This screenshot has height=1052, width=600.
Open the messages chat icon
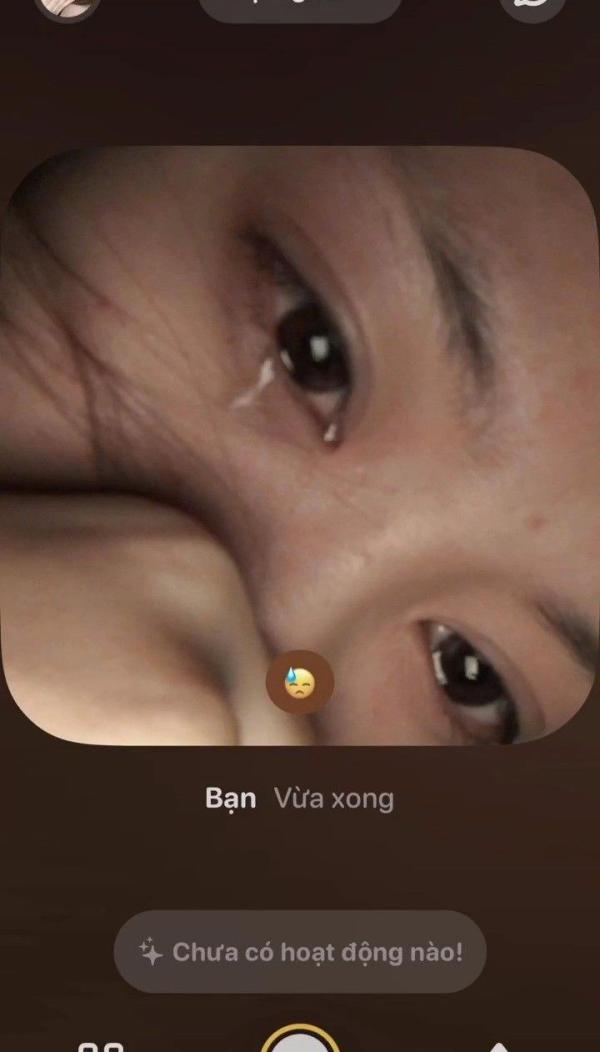pyautogui.click(x=532, y=6)
